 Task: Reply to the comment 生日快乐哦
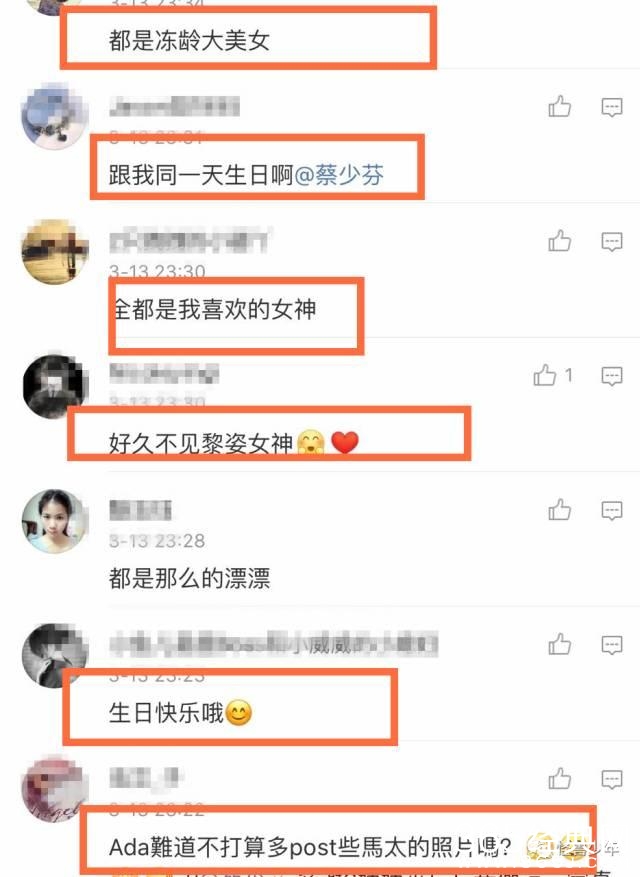(x=612, y=645)
